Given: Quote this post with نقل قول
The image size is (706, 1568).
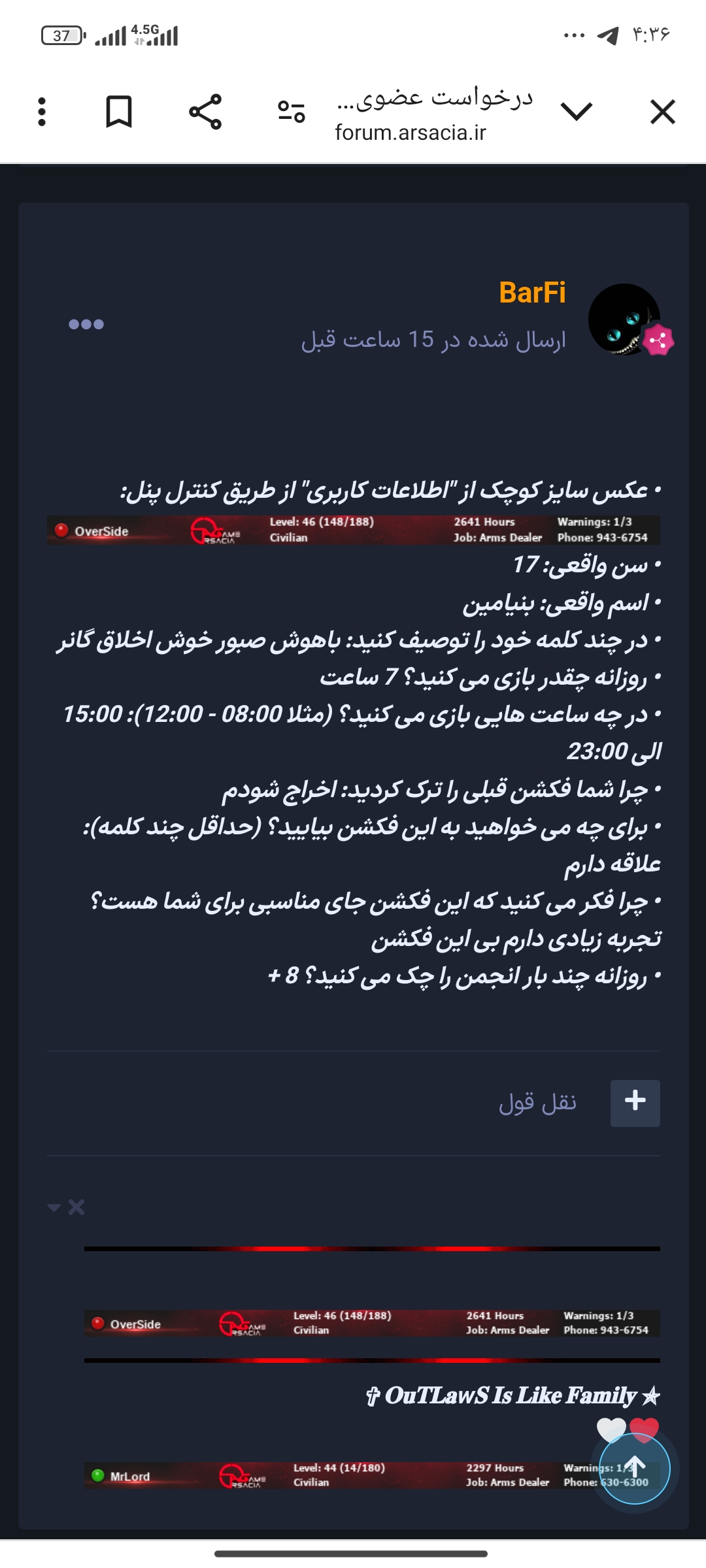Looking at the screenshot, I should point(537,1103).
